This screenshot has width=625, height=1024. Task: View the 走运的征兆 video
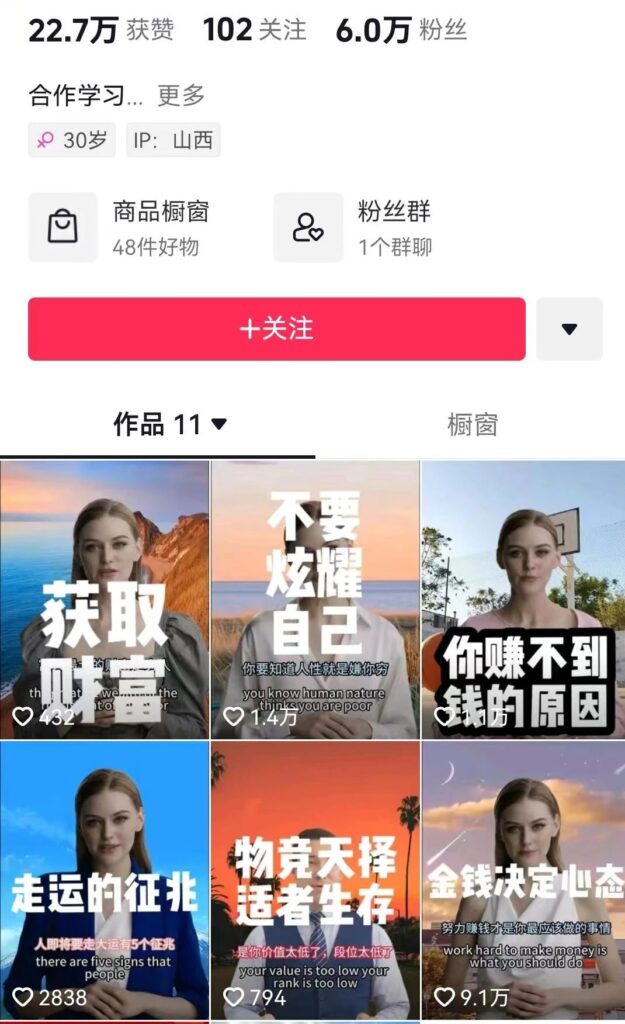pos(104,880)
